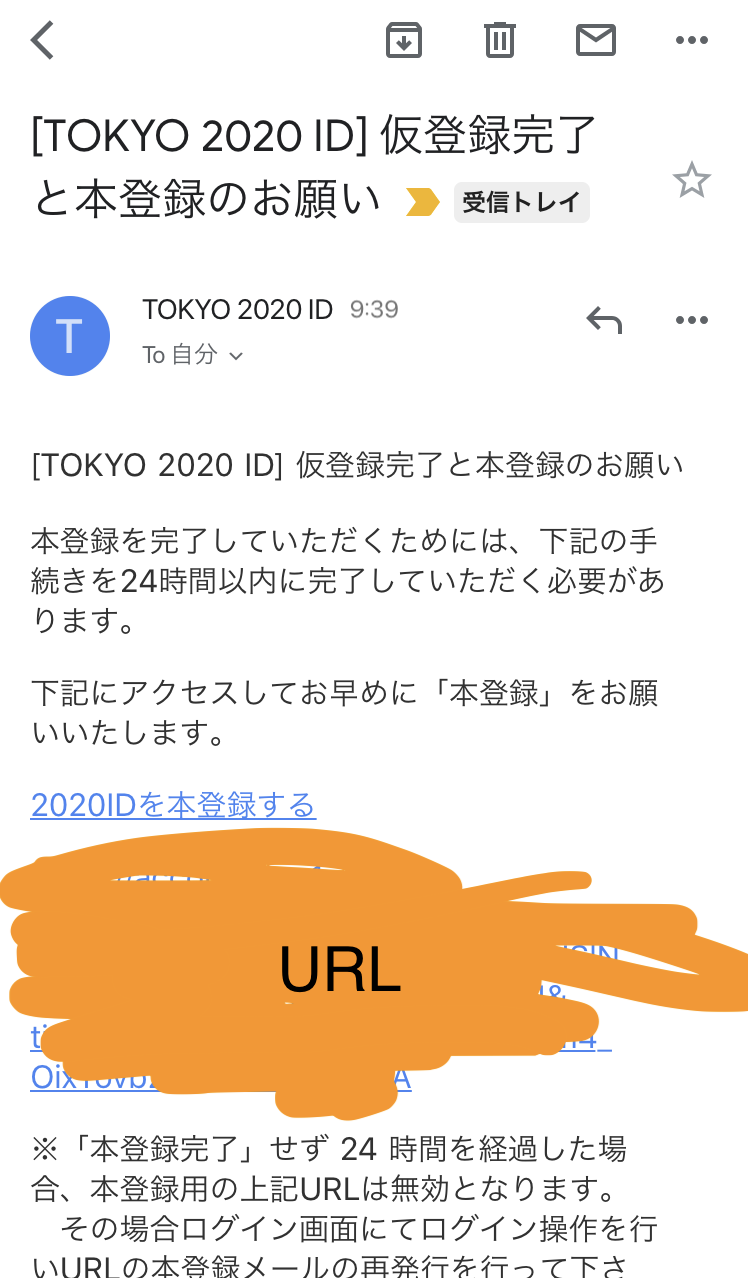748x1278 pixels.
Task: Mark this email as unread
Action: tap(595, 40)
